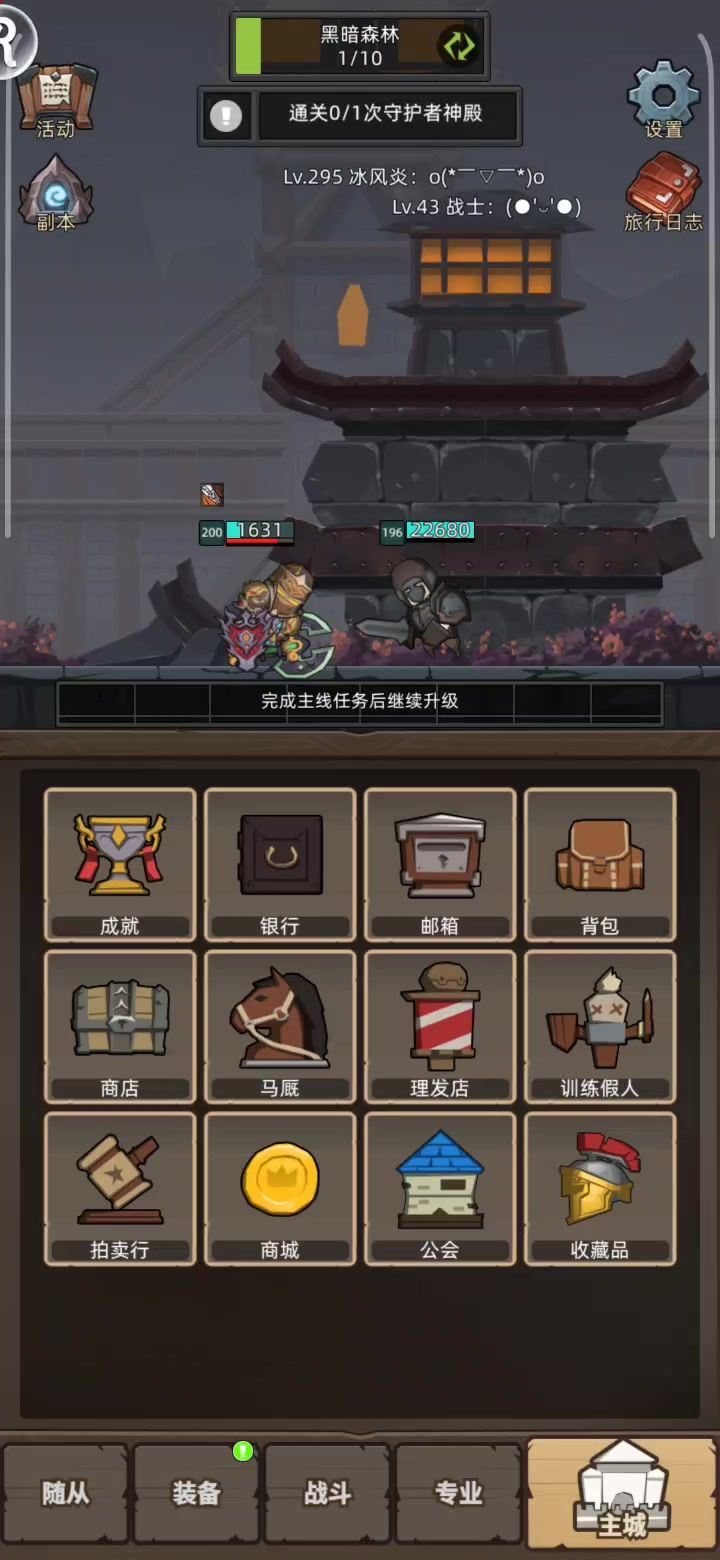Open 训练假人 training dummy
This screenshot has width=720, height=1560.
[x=600, y=1027]
